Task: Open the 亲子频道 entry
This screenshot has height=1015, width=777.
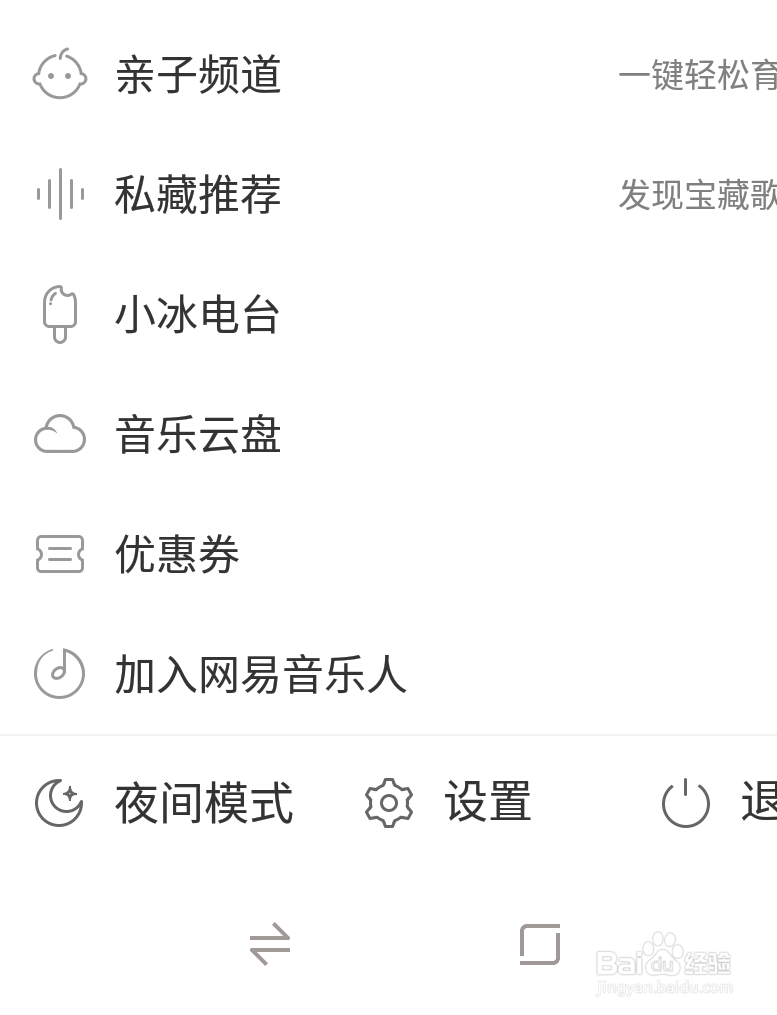Action: coord(197,75)
